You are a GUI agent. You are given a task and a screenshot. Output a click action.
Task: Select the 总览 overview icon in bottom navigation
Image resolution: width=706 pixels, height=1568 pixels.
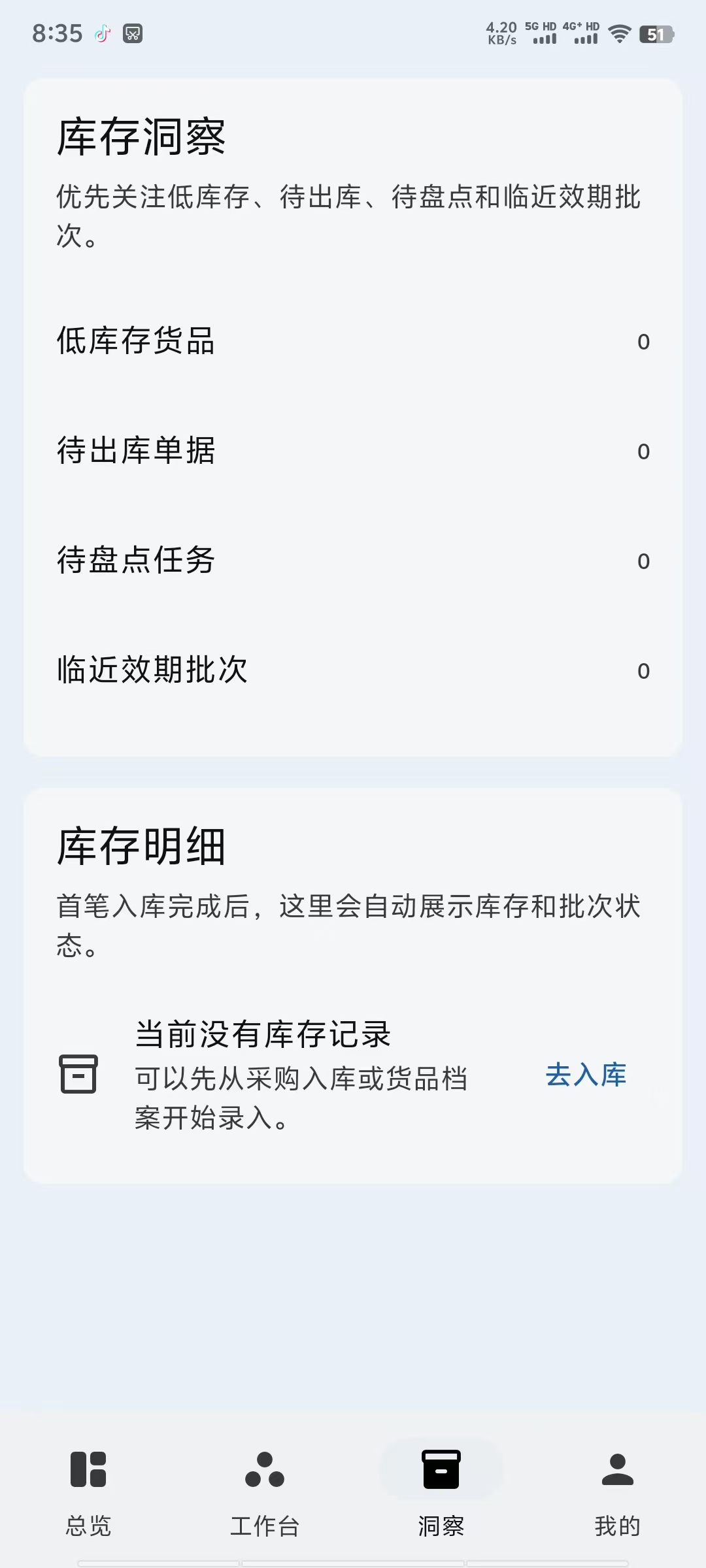pyautogui.click(x=87, y=1469)
